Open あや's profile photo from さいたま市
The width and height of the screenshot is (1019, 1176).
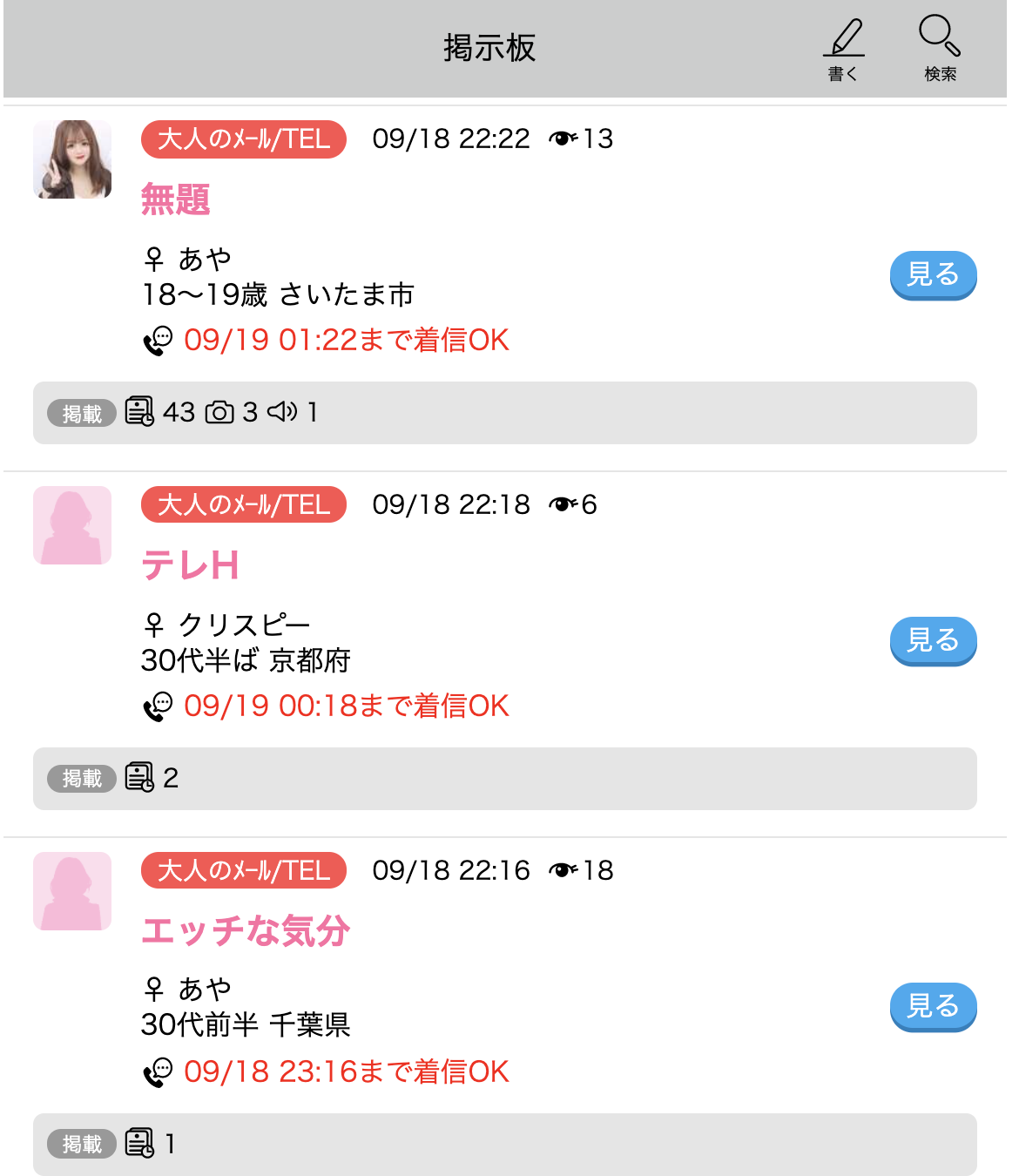[72, 159]
